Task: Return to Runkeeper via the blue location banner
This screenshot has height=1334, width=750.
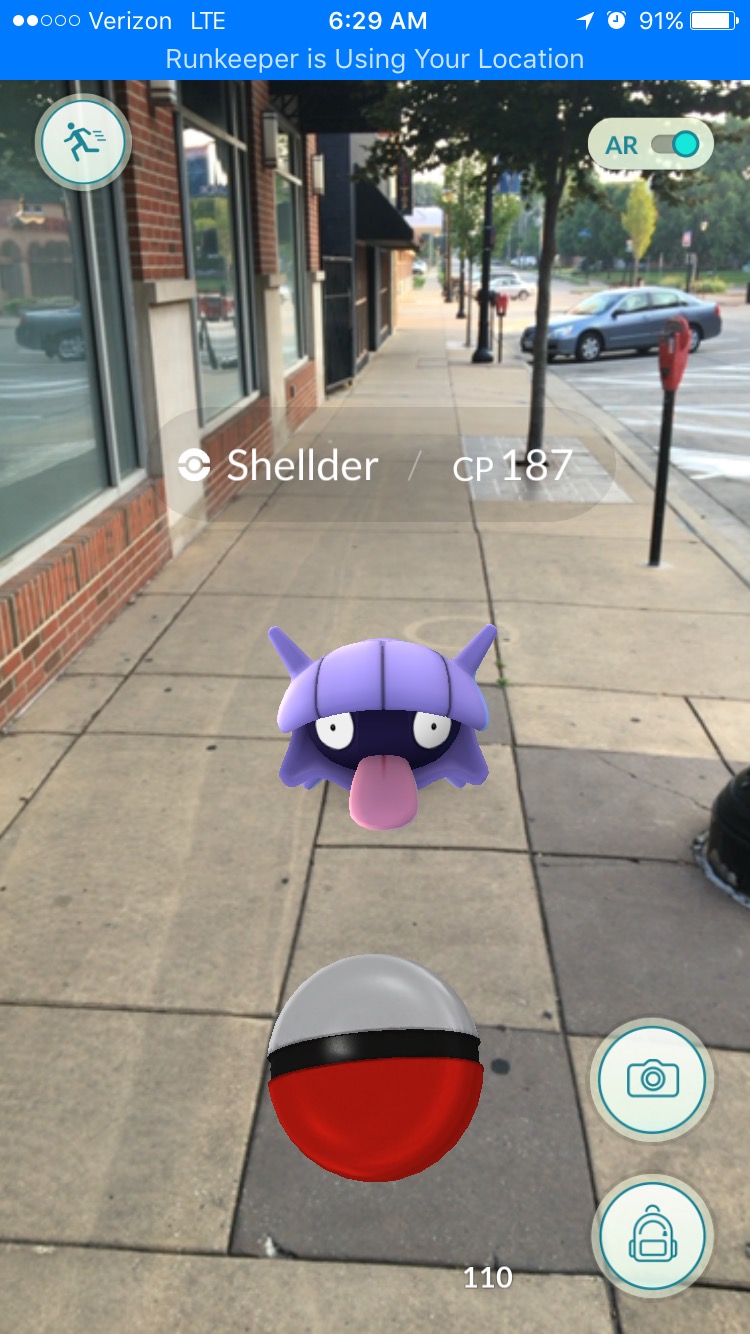Action: click(x=375, y=59)
